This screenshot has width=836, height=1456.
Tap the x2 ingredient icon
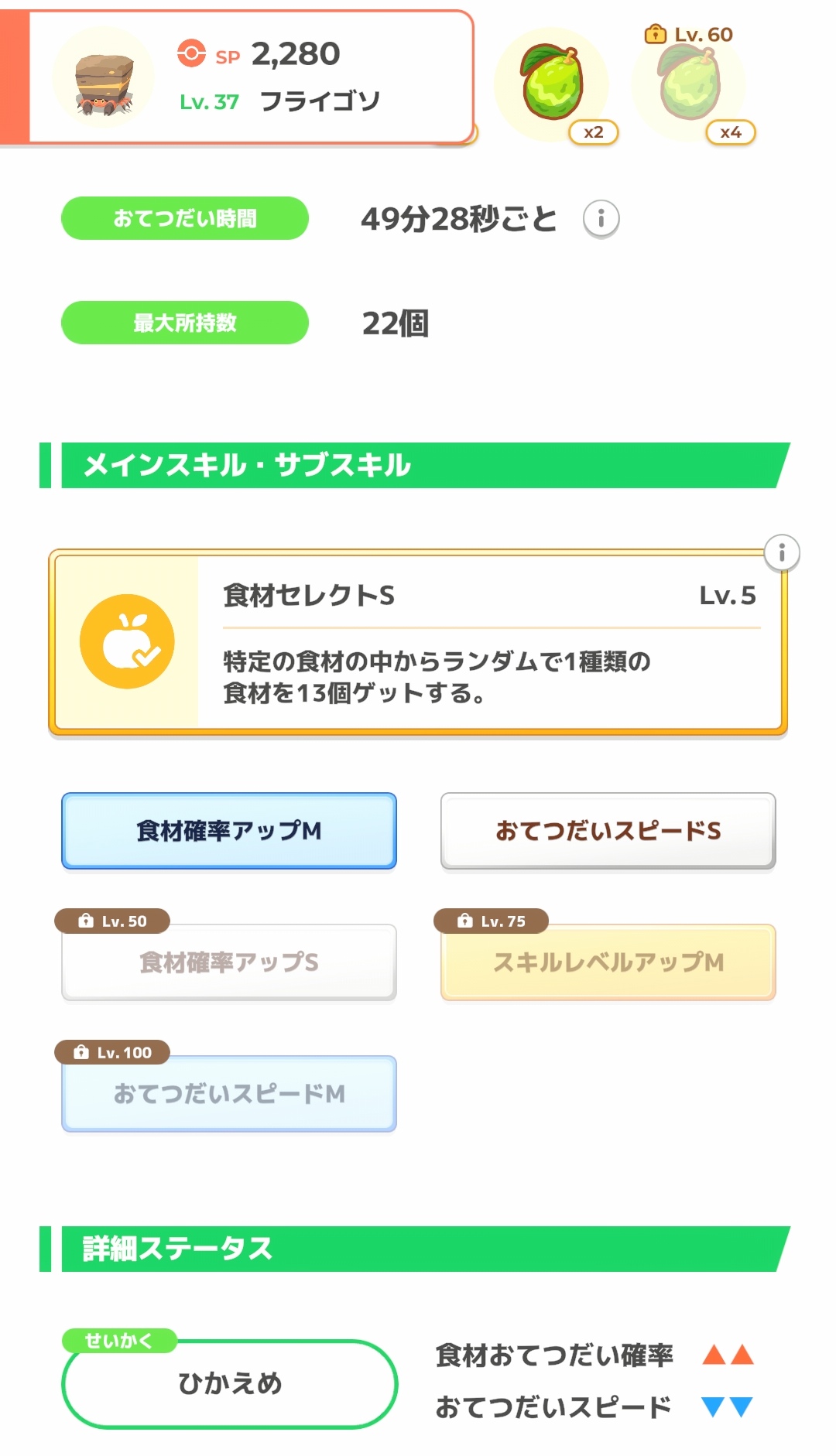[x=553, y=84]
